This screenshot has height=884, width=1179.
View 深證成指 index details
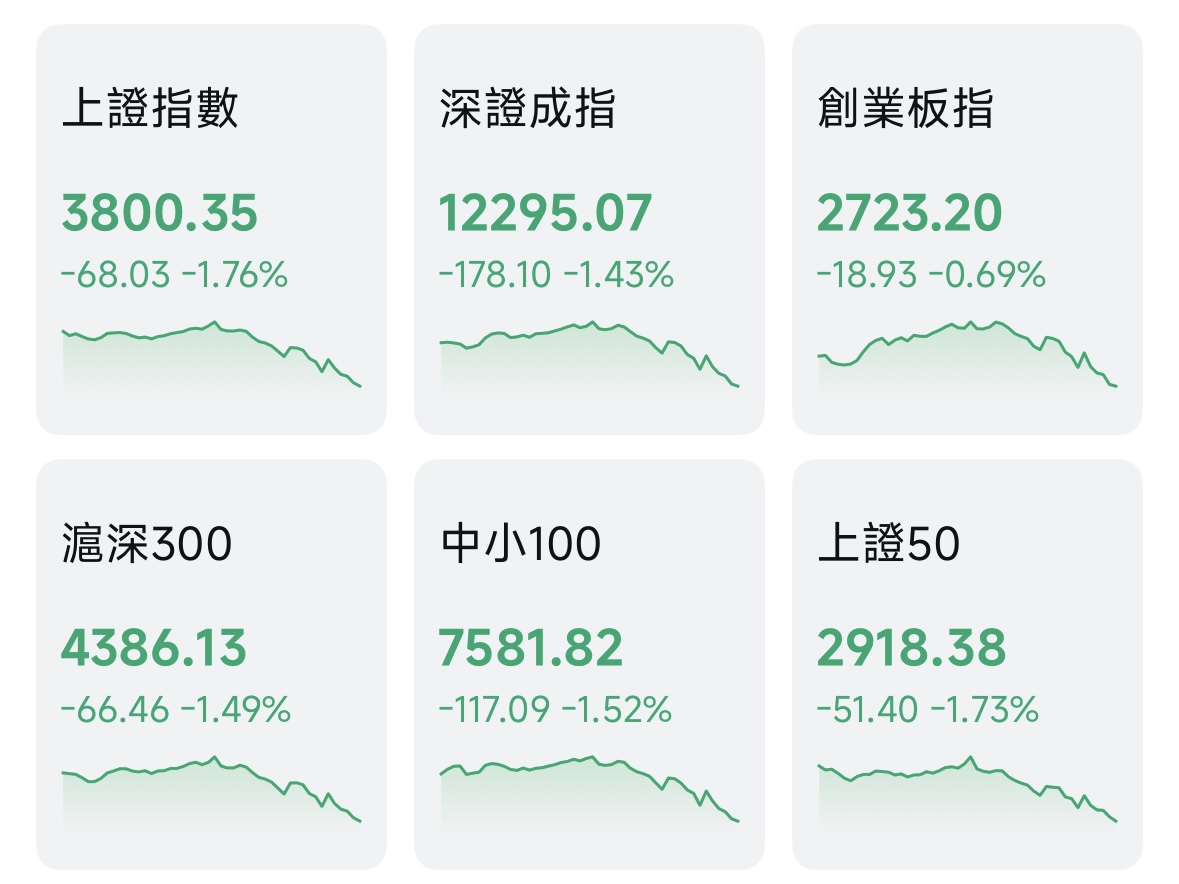pyautogui.click(x=589, y=230)
